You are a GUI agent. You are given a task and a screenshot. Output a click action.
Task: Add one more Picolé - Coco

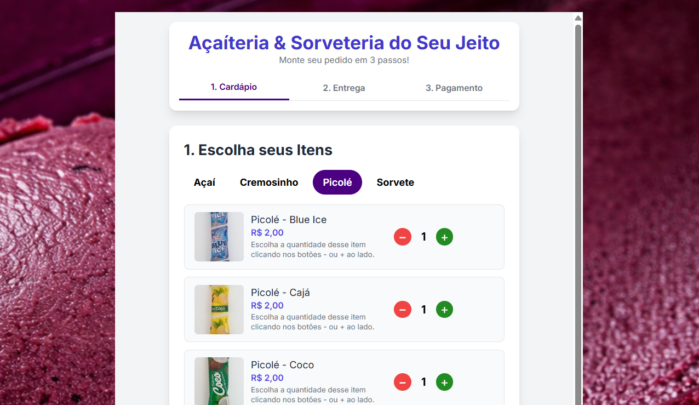coord(444,382)
